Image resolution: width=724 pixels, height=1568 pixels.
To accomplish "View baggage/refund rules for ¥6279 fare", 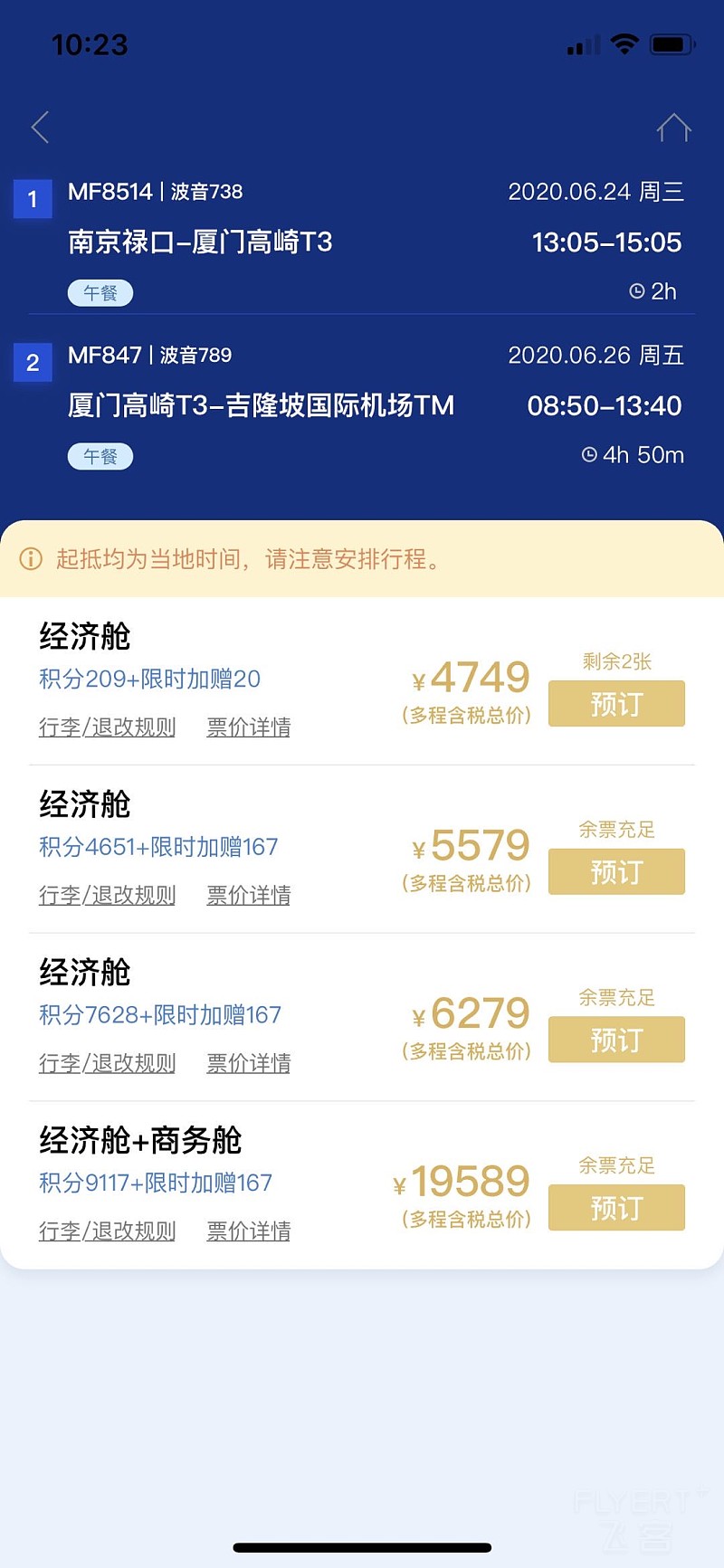I will 107,1063.
